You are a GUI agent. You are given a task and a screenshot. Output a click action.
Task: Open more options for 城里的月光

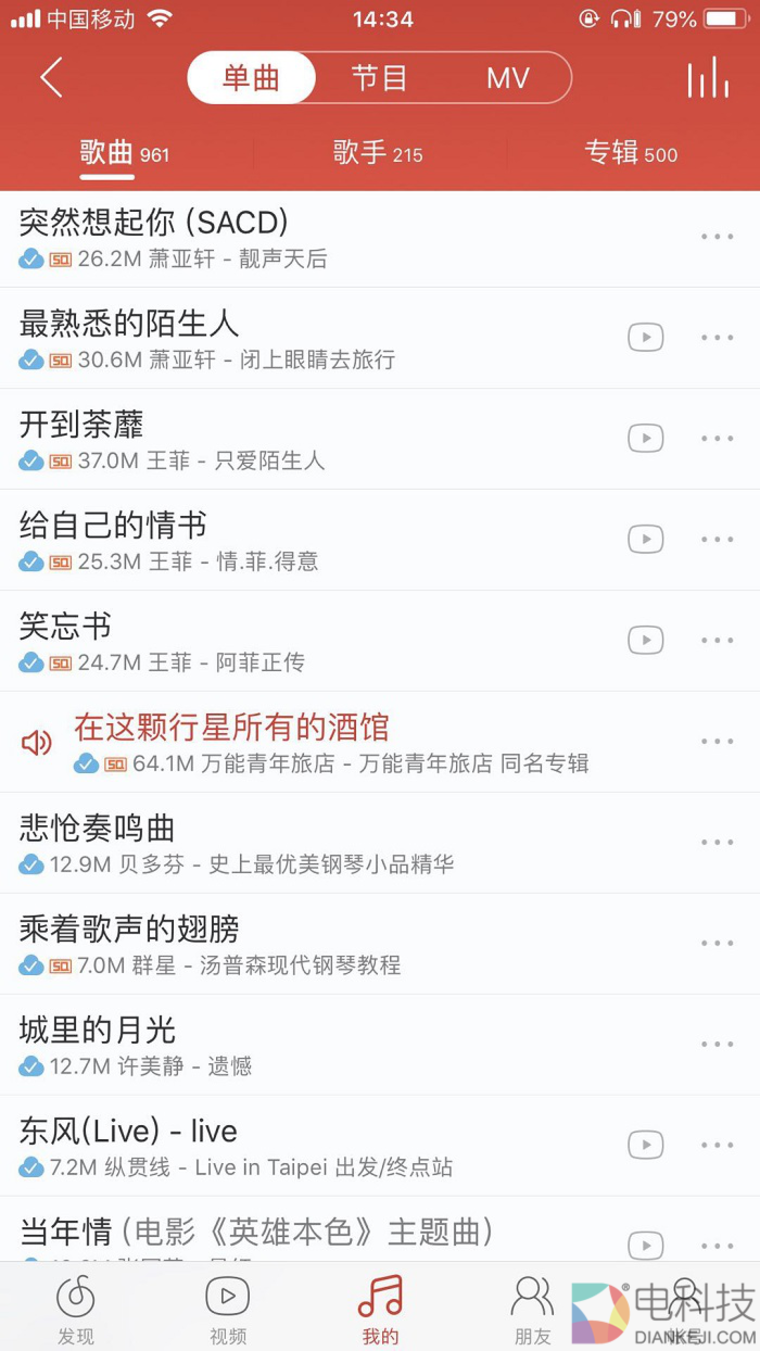click(716, 1043)
